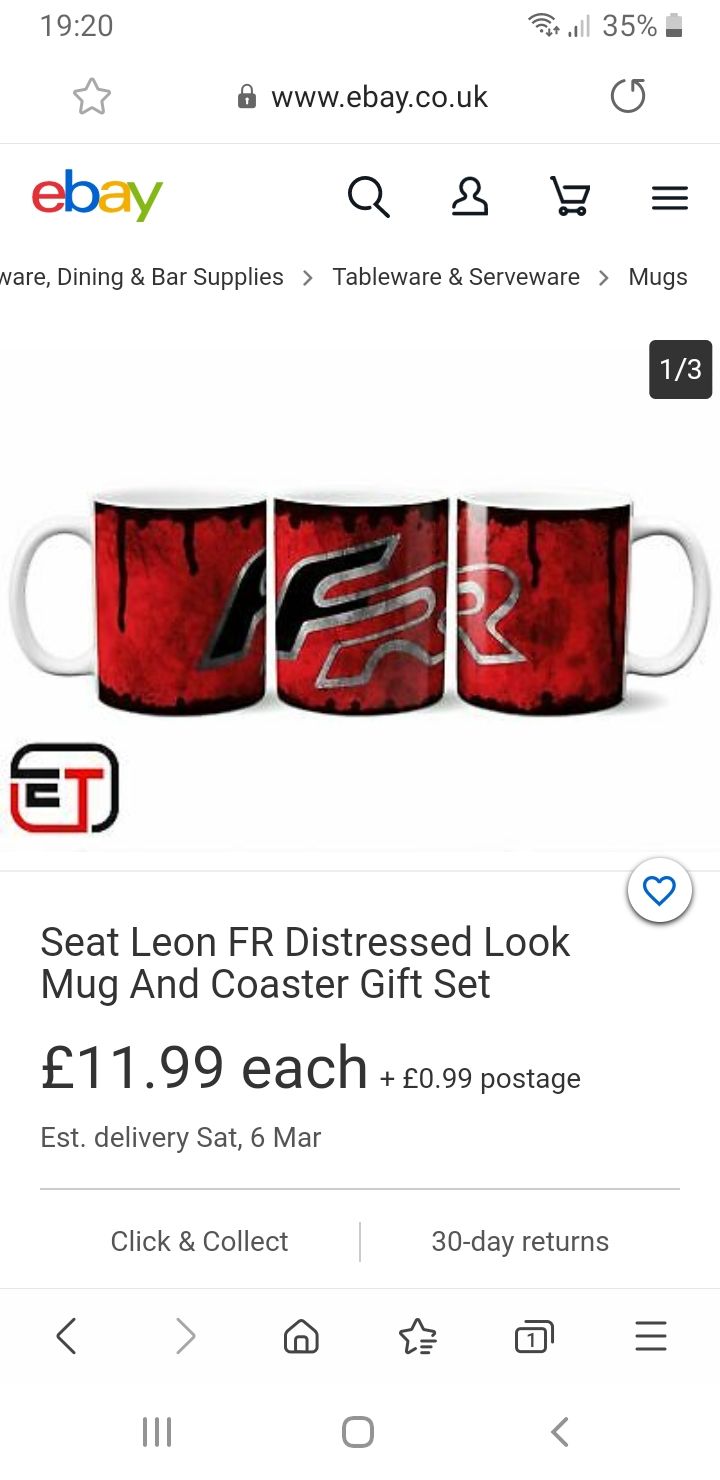Open browser home page
Image resolution: width=720 pixels, height=1480 pixels.
[x=301, y=1336]
